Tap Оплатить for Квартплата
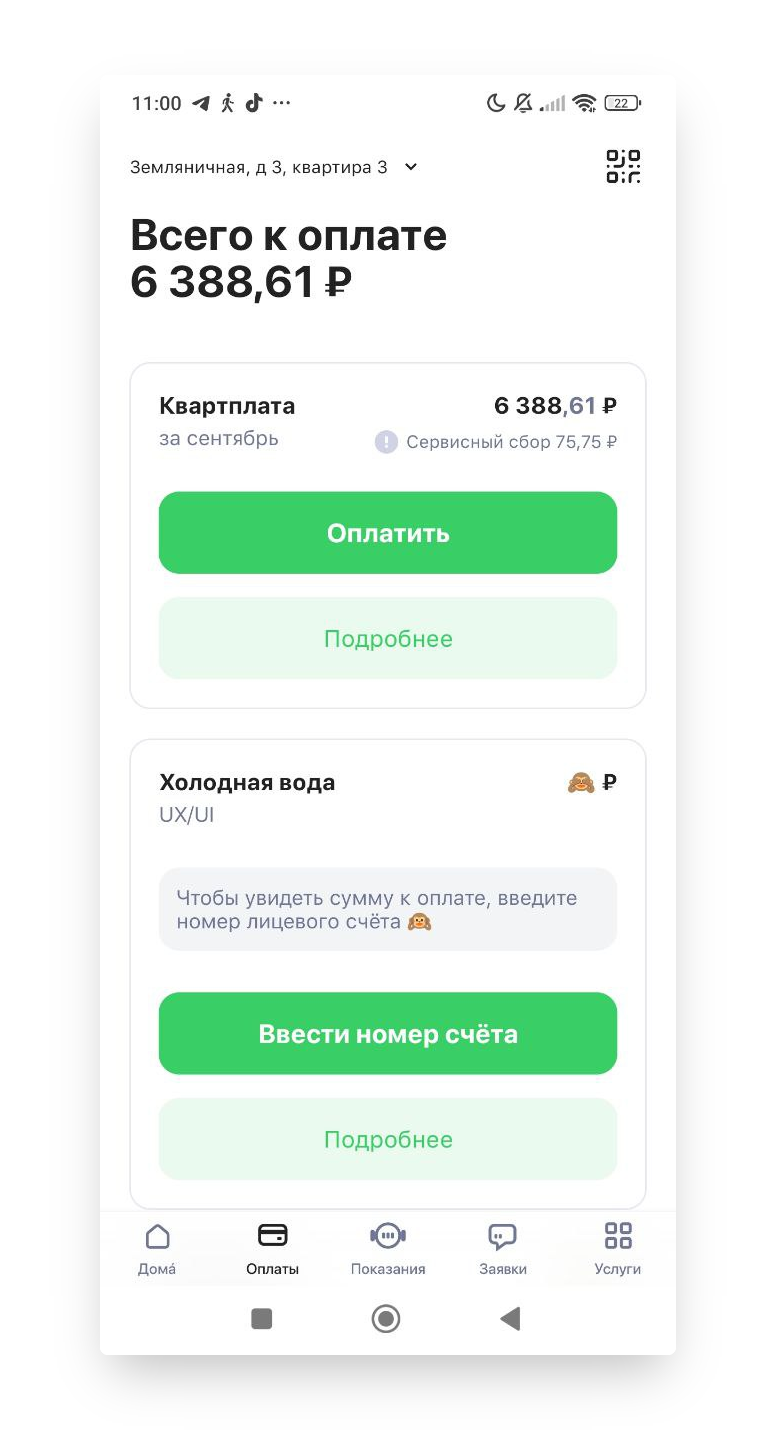776x1430 pixels. click(x=388, y=533)
